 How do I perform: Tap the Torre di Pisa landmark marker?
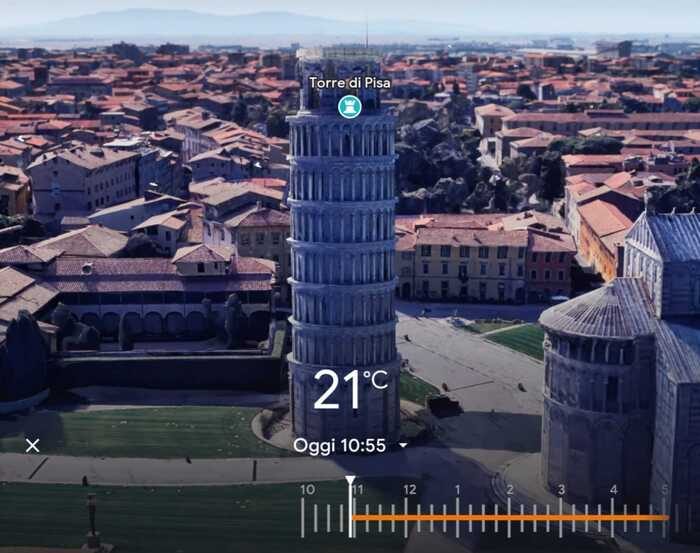pos(349,106)
